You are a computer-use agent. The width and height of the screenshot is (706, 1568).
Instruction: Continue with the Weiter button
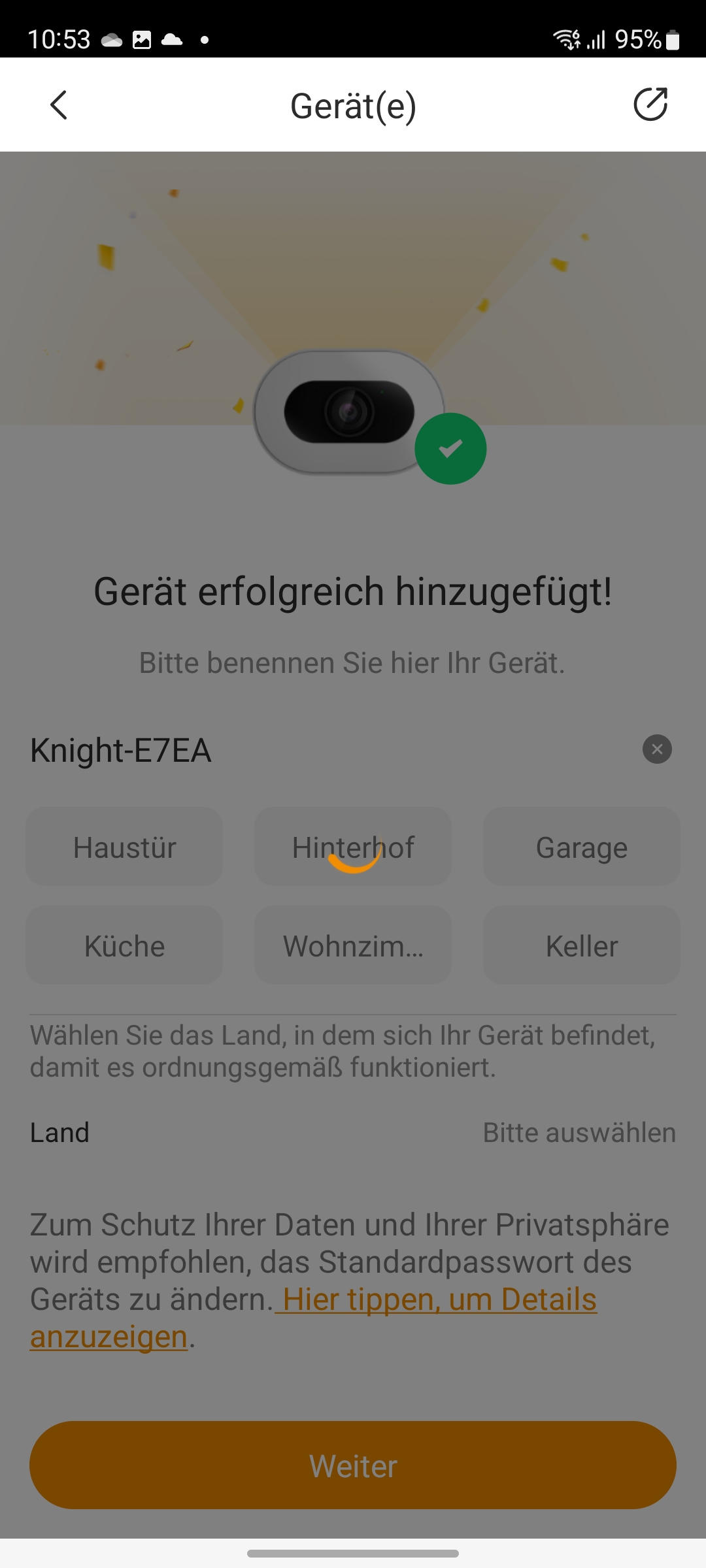pyautogui.click(x=353, y=1465)
